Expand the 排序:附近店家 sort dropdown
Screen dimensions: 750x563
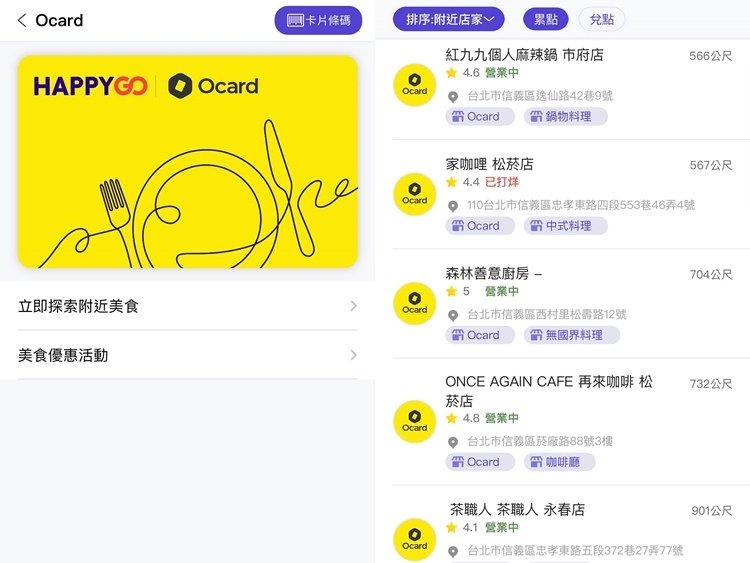click(x=448, y=19)
